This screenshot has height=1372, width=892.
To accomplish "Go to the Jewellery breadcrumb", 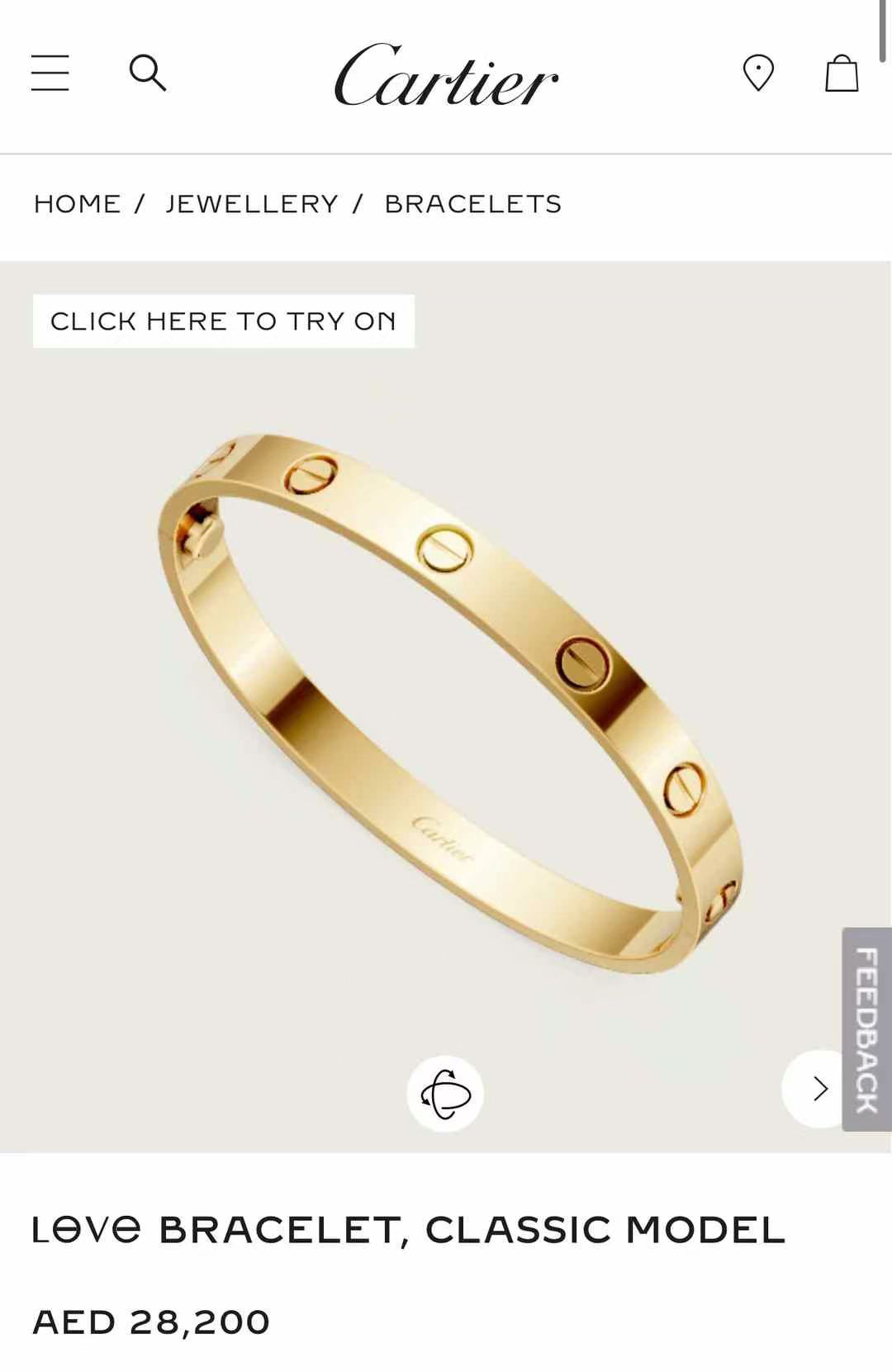I will [x=252, y=204].
